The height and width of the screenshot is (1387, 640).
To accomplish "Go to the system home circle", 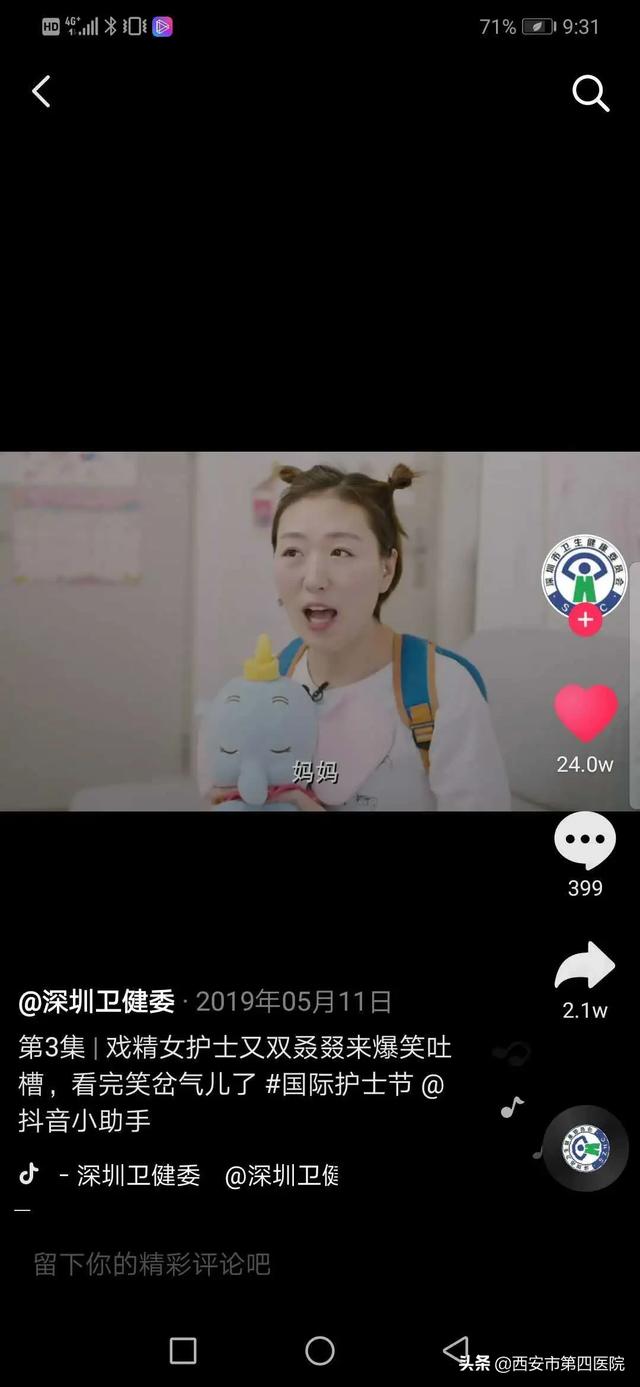I will 320,1351.
